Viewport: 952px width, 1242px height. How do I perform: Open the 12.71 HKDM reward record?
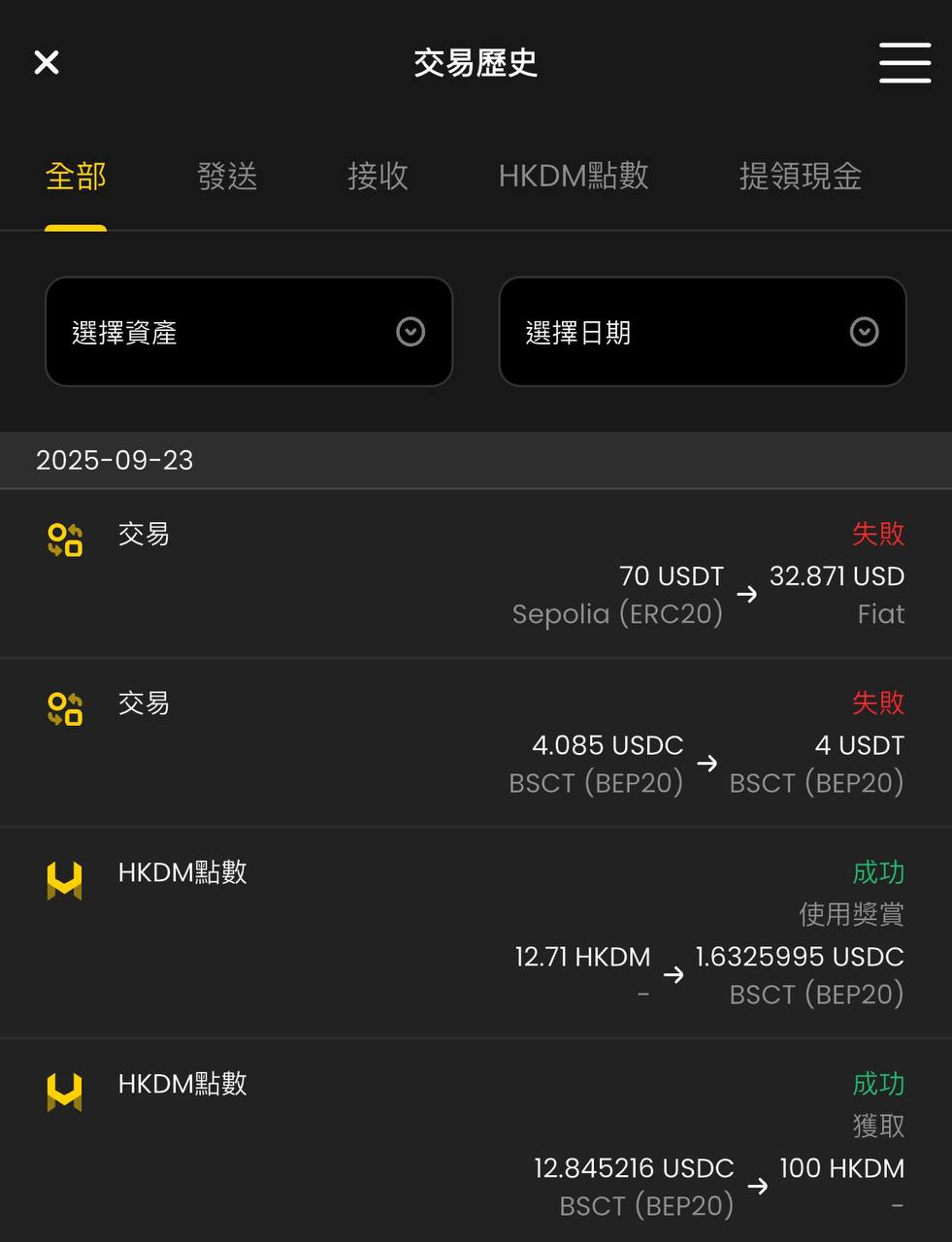[476, 932]
